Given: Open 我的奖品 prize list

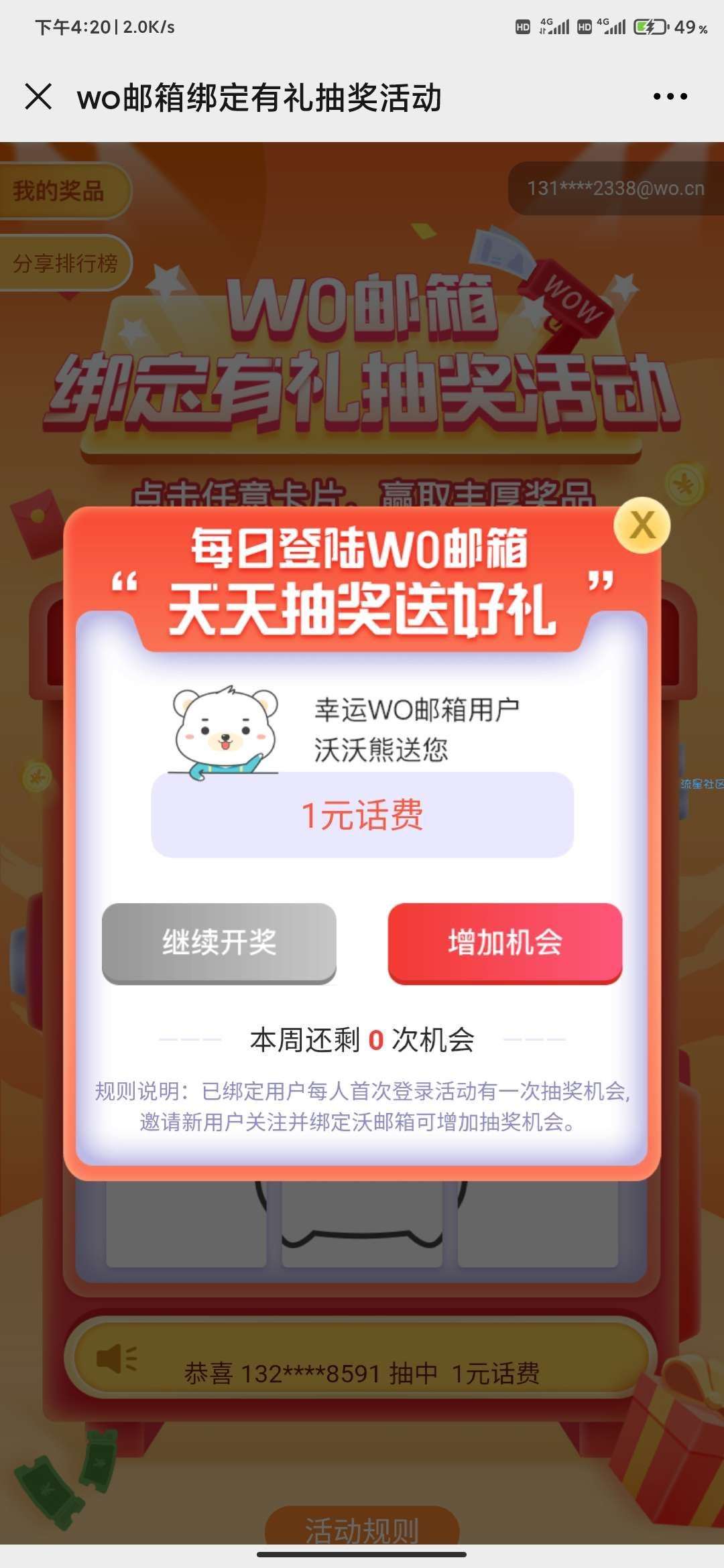Looking at the screenshot, I should tap(60, 192).
